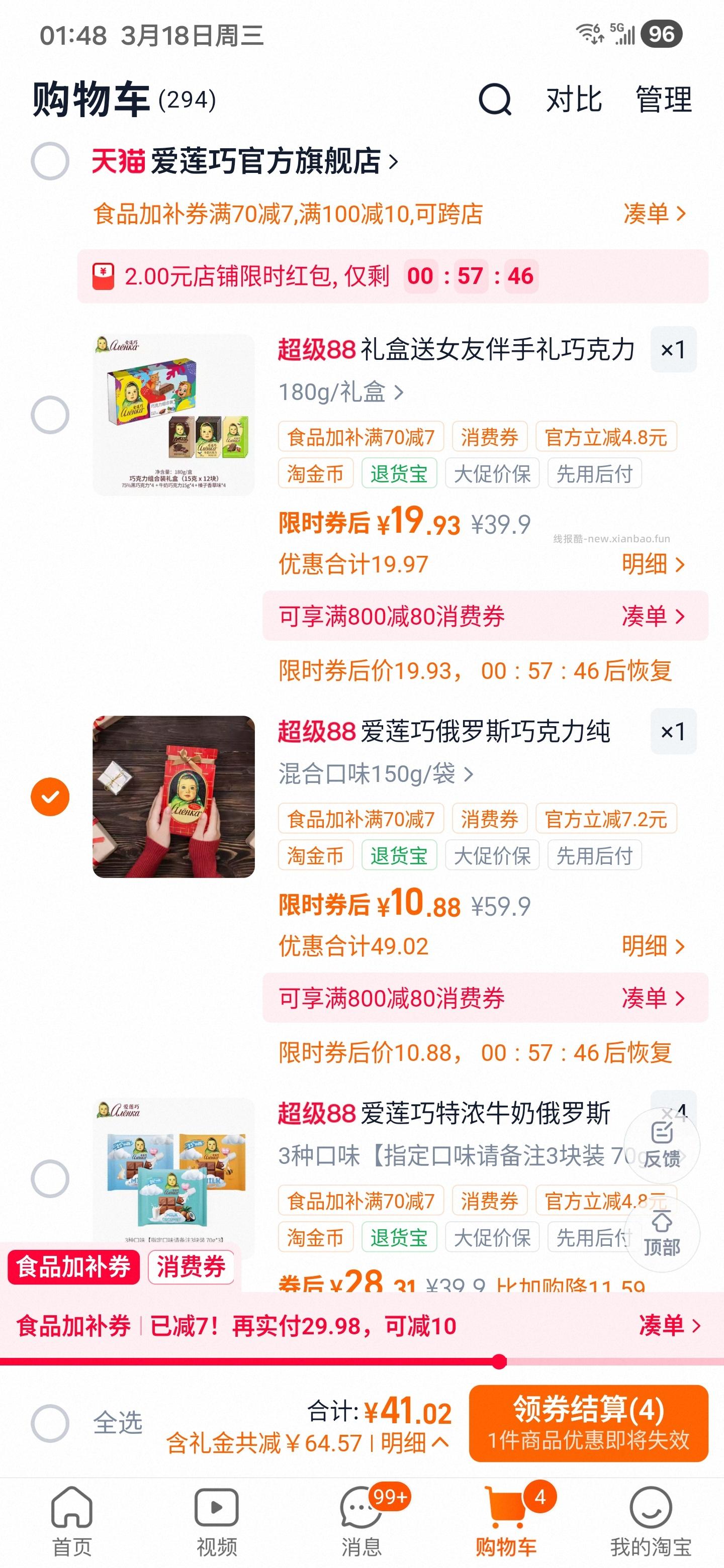This screenshot has width=724, height=1568.
Task: Tap the red envelope coupon icon
Action: pos(105,277)
